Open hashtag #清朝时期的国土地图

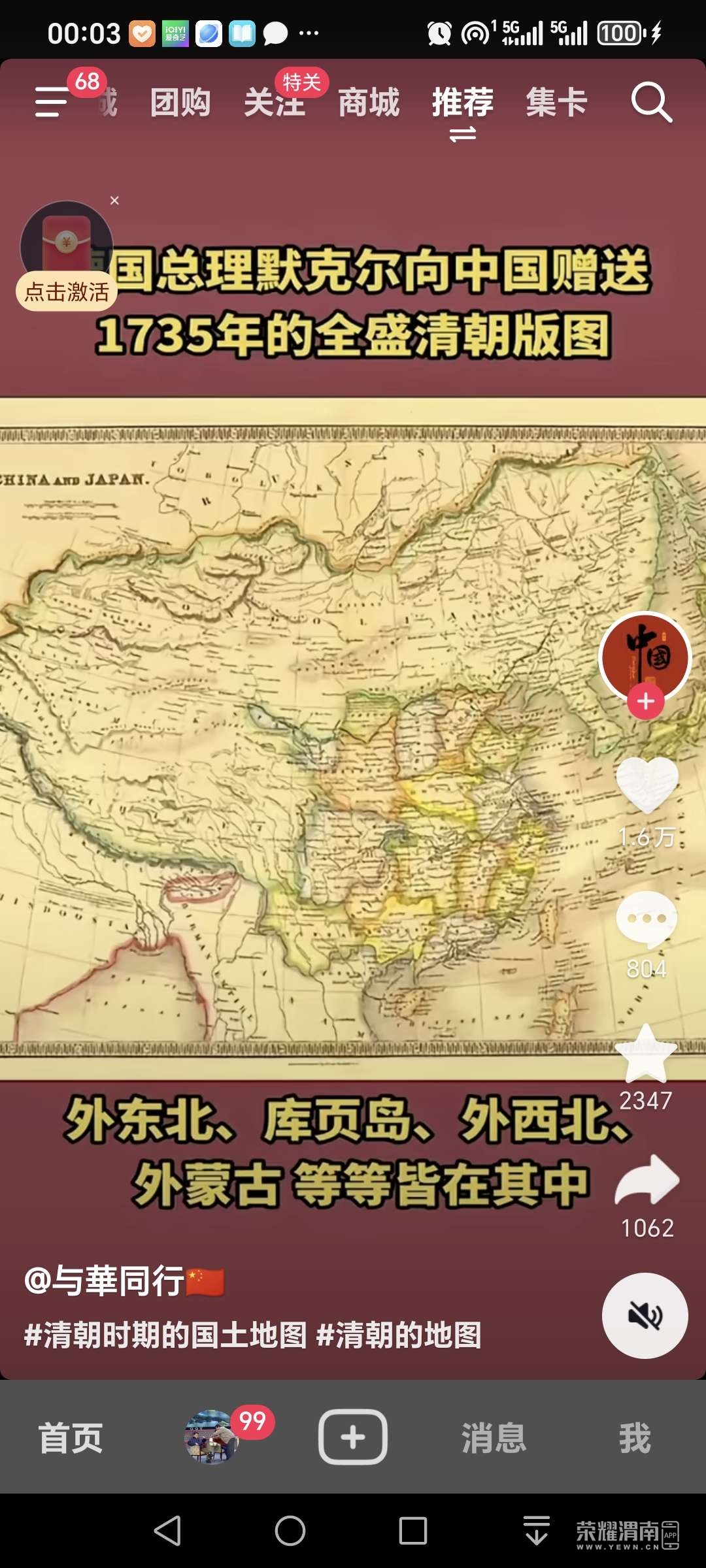[165, 1335]
